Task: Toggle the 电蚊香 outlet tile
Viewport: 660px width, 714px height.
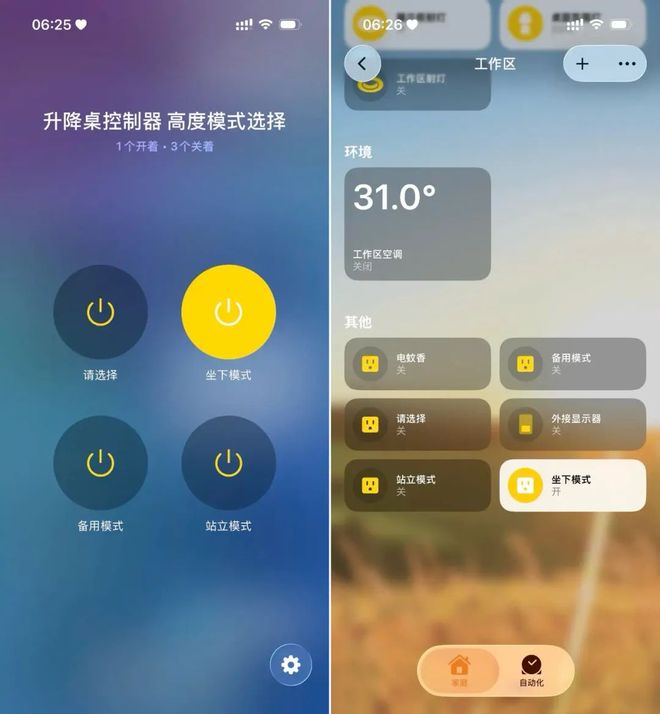Action: pos(417,363)
